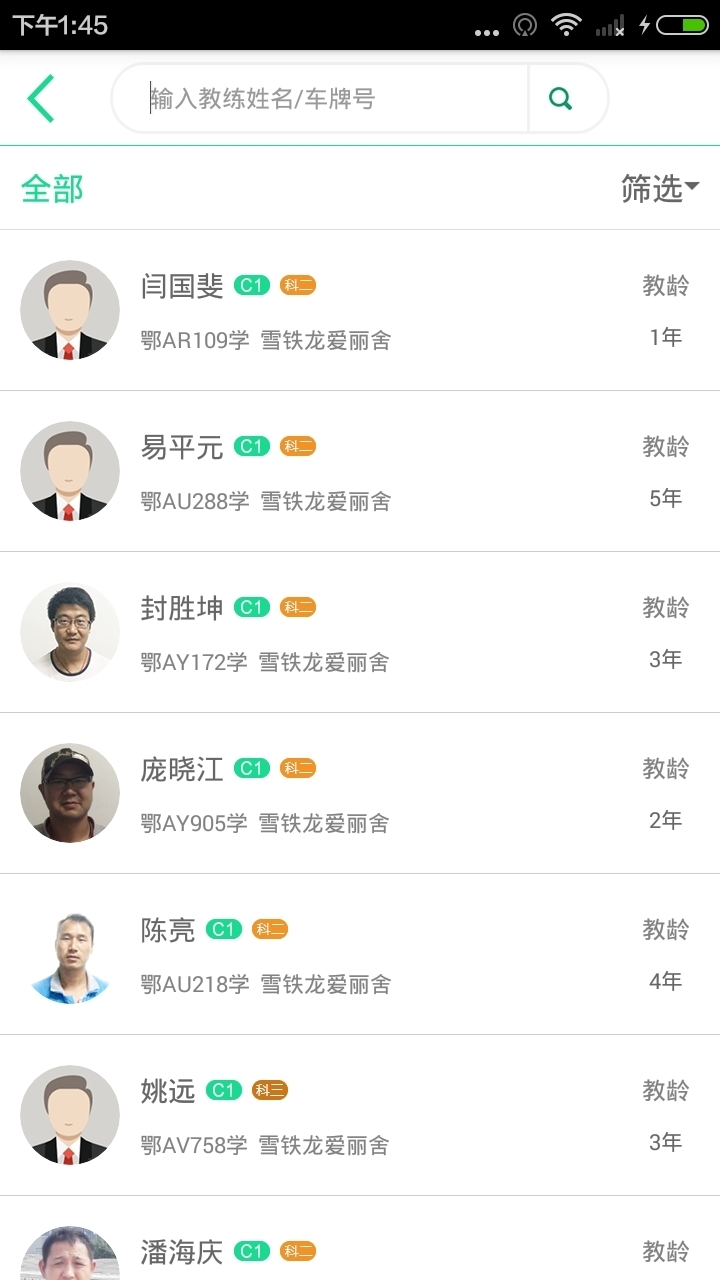The image size is (720, 1280).
Task: Expand the filter chevron arrow
Action: (693, 188)
